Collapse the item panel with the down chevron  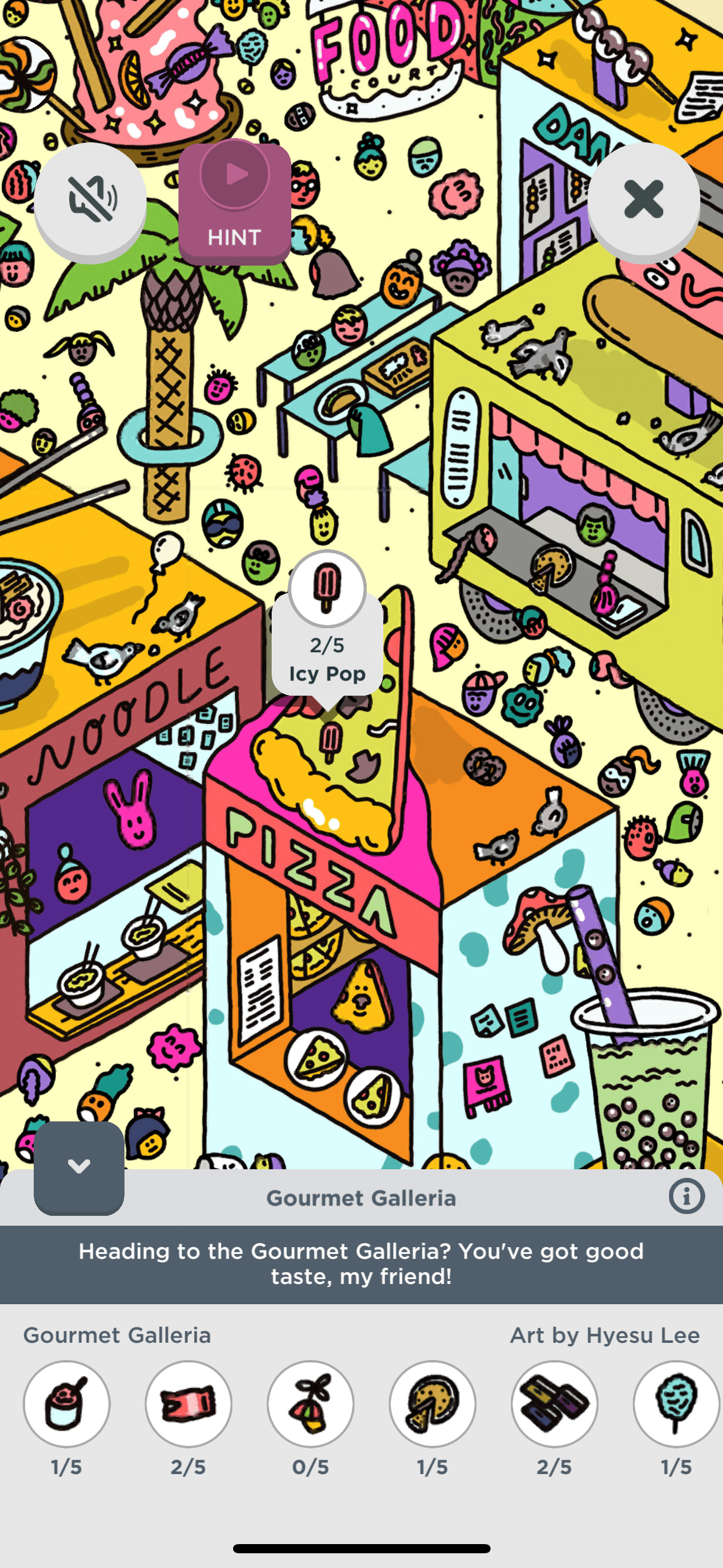click(x=79, y=1167)
